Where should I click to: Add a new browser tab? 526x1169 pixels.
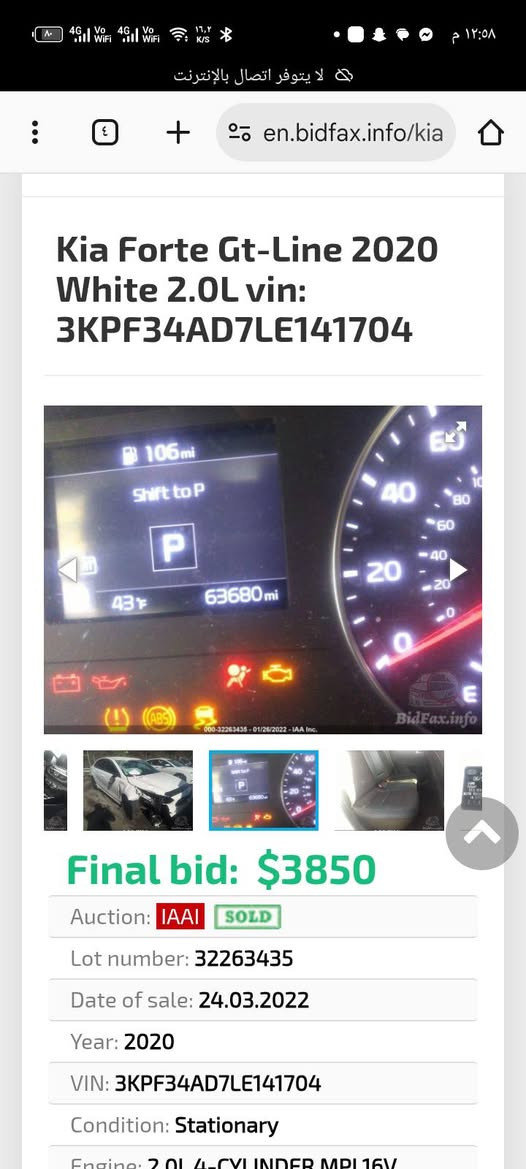(x=177, y=133)
